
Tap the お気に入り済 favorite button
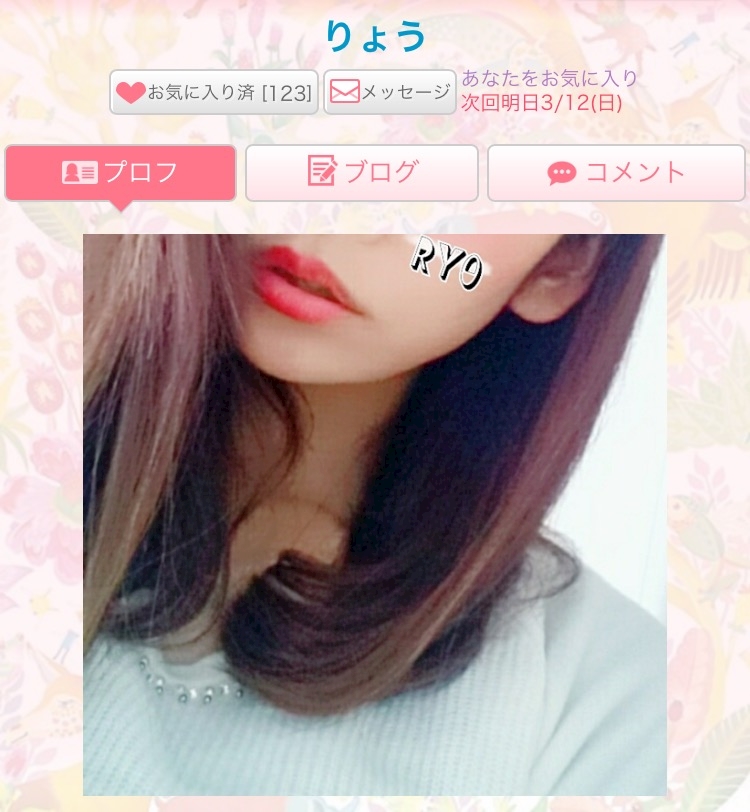click(x=213, y=92)
